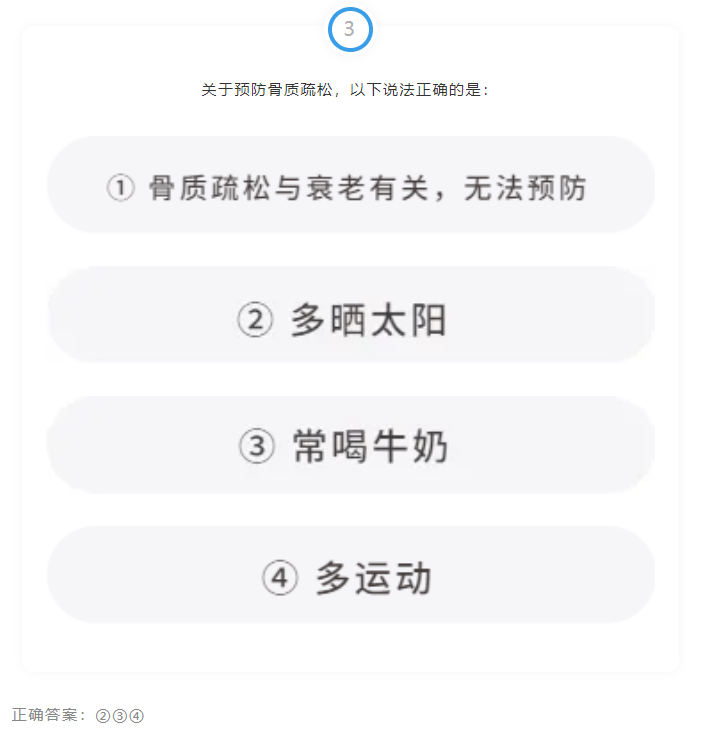Pick answer ③ 常喝牛奶
This screenshot has height=750, width=708.
coord(350,446)
